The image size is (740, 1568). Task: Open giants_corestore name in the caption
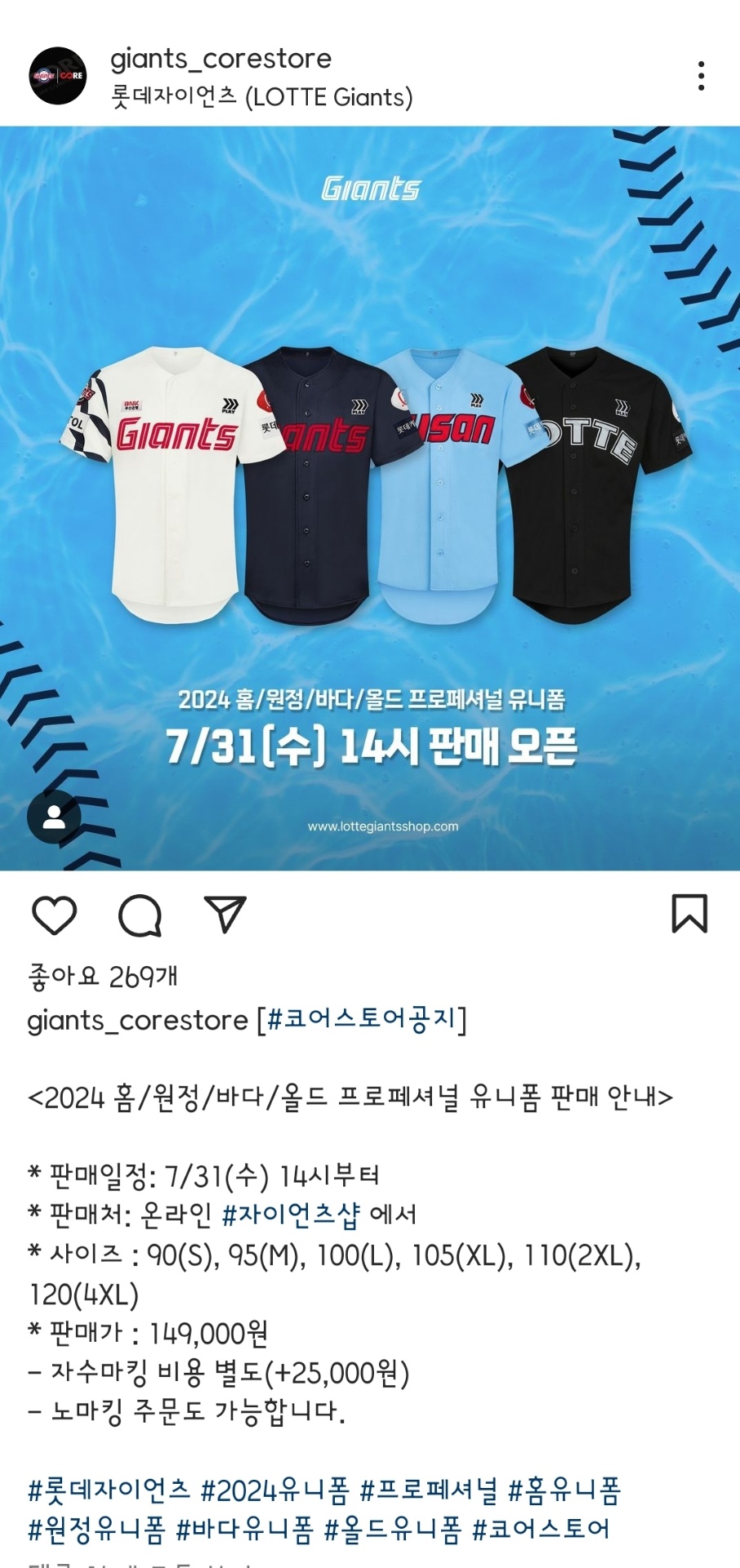tap(137, 1020)
